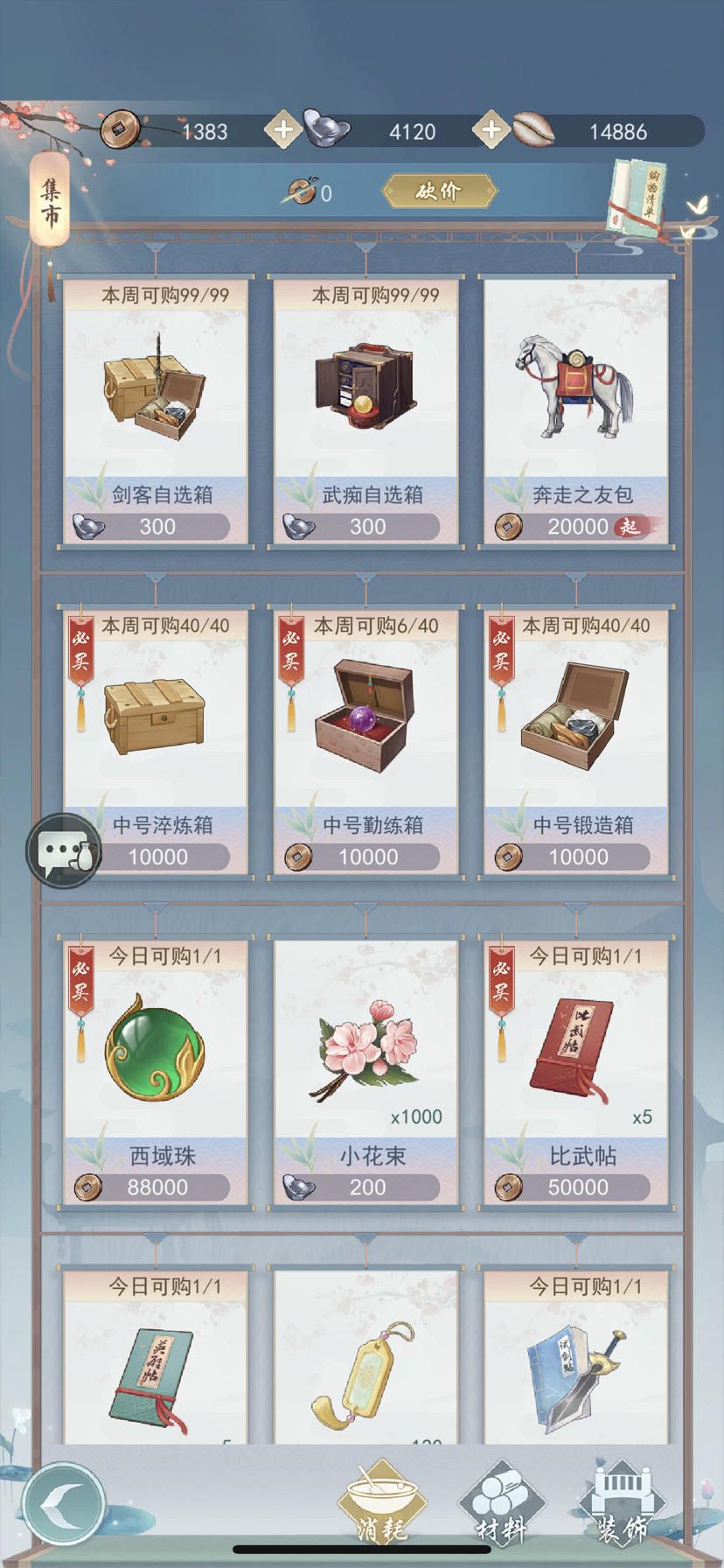Screen dimensions: 724x1568
Task: Click the copper coin currency icon
Action: click(121, 130)
